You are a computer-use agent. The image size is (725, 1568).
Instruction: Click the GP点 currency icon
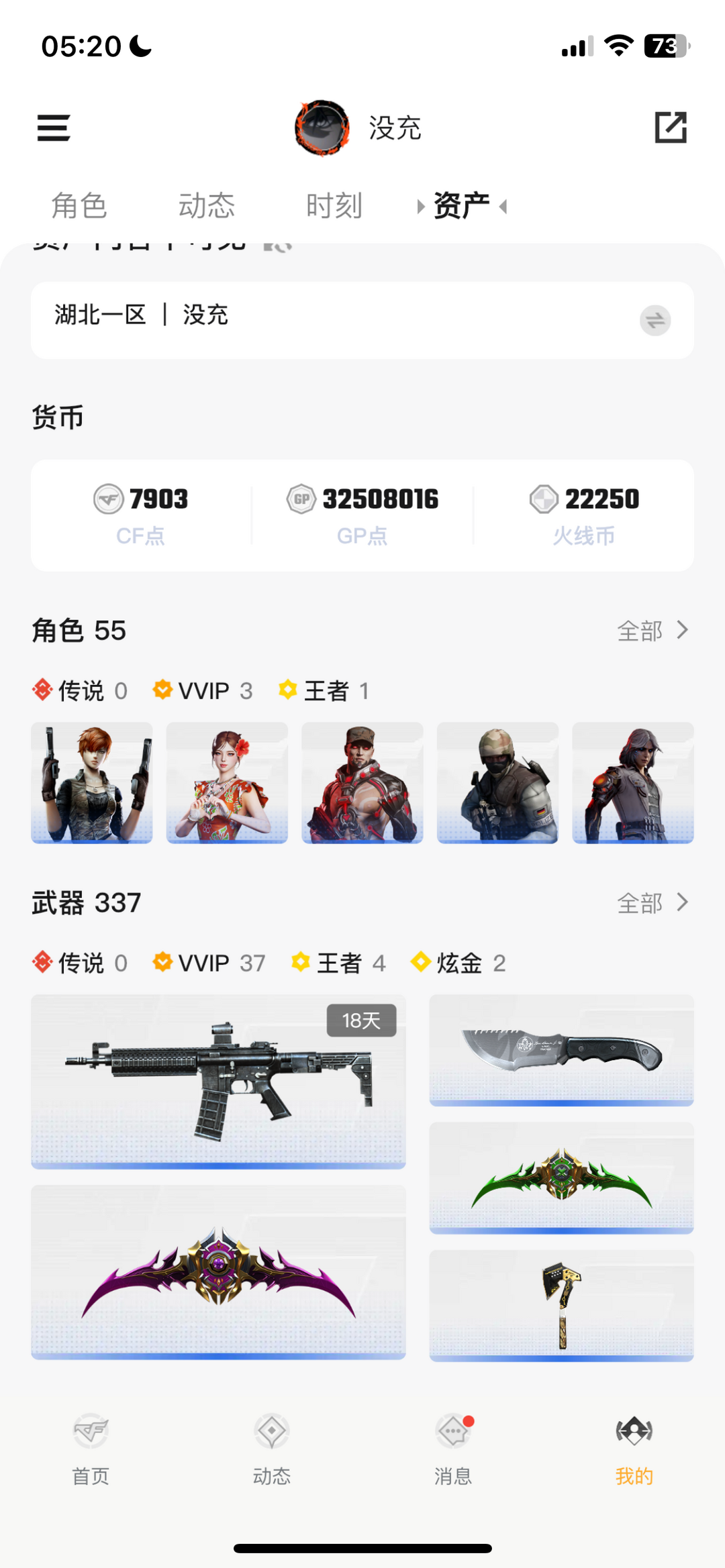click(301, 499)
